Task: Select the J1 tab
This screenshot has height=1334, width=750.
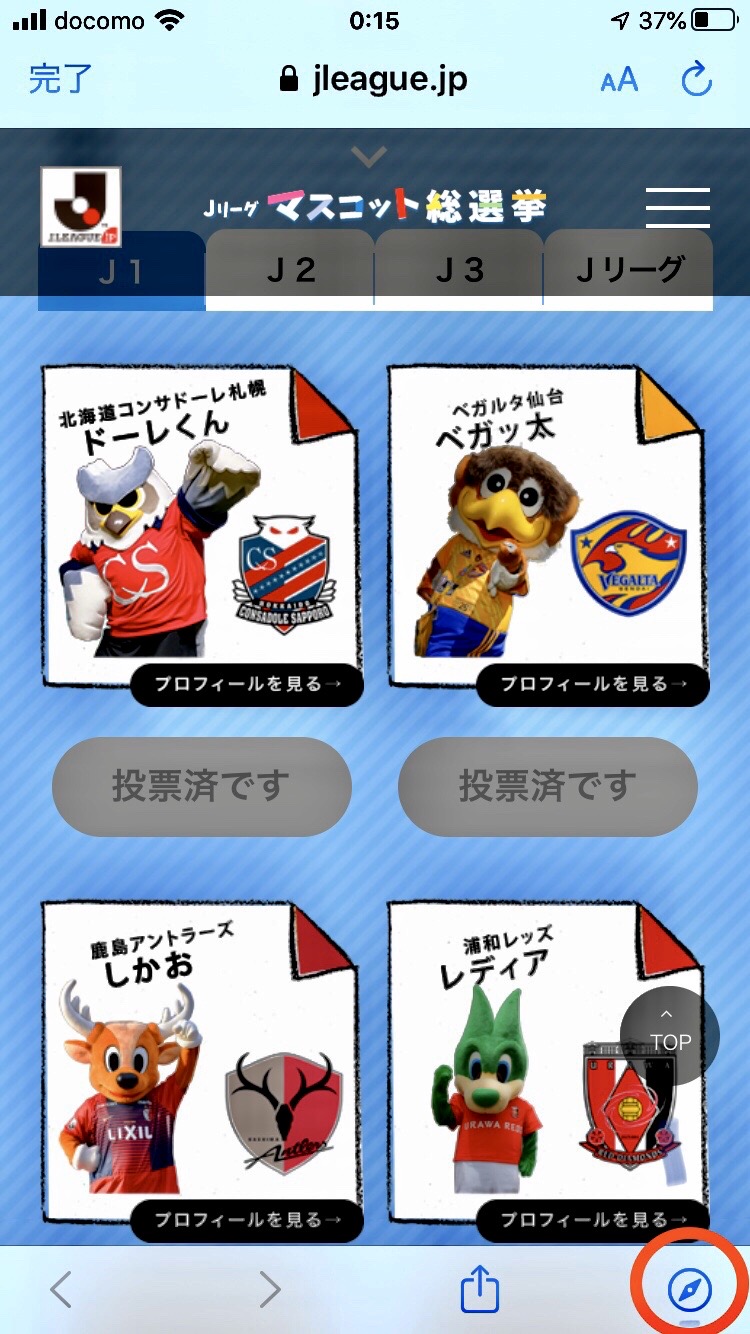Action: [x=121, y=272]
